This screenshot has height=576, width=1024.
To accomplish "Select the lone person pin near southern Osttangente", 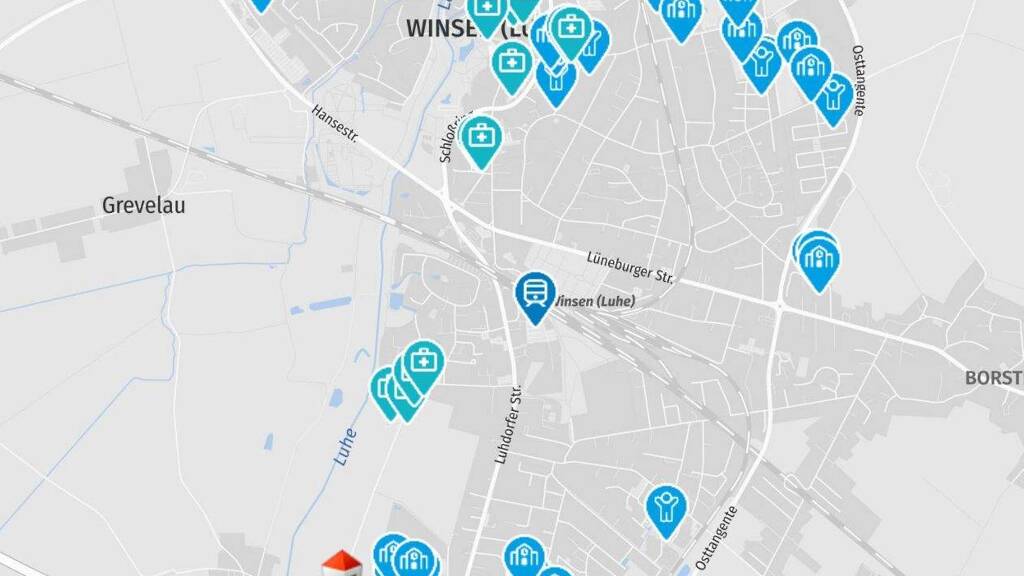I will pyautogui.click(x=665, y=505).
